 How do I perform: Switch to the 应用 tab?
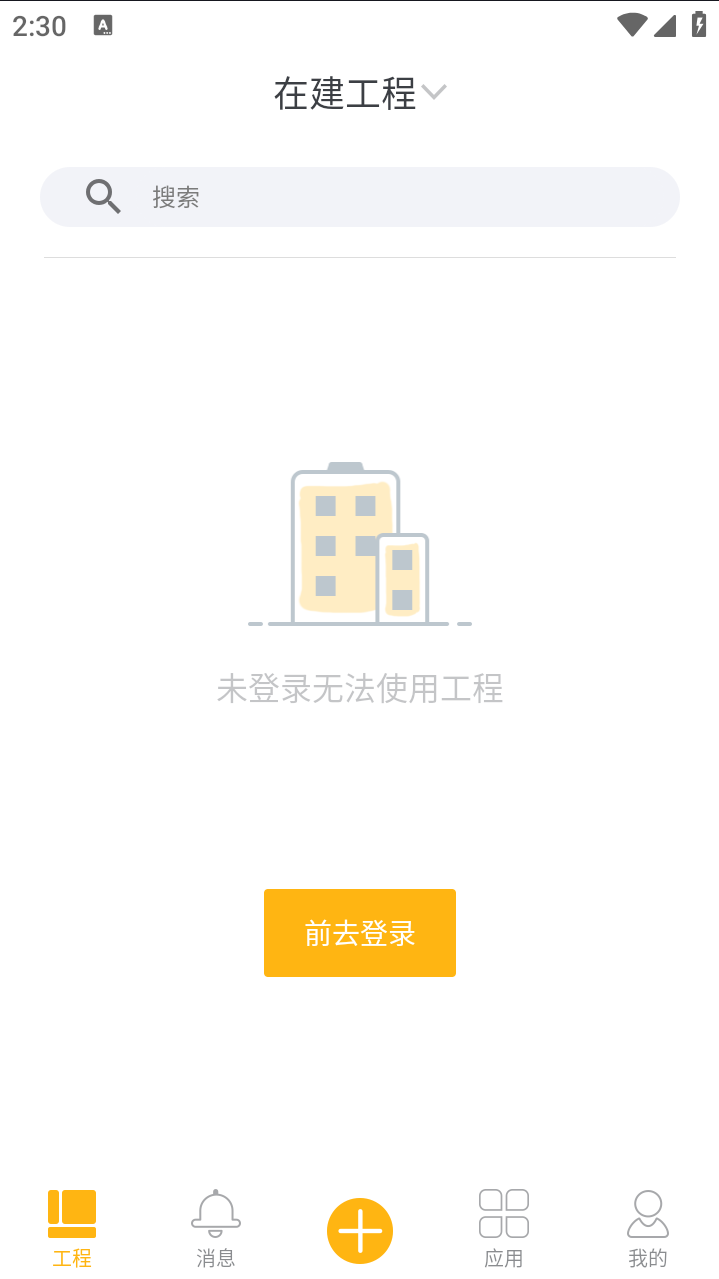(x=504, y=1228)
